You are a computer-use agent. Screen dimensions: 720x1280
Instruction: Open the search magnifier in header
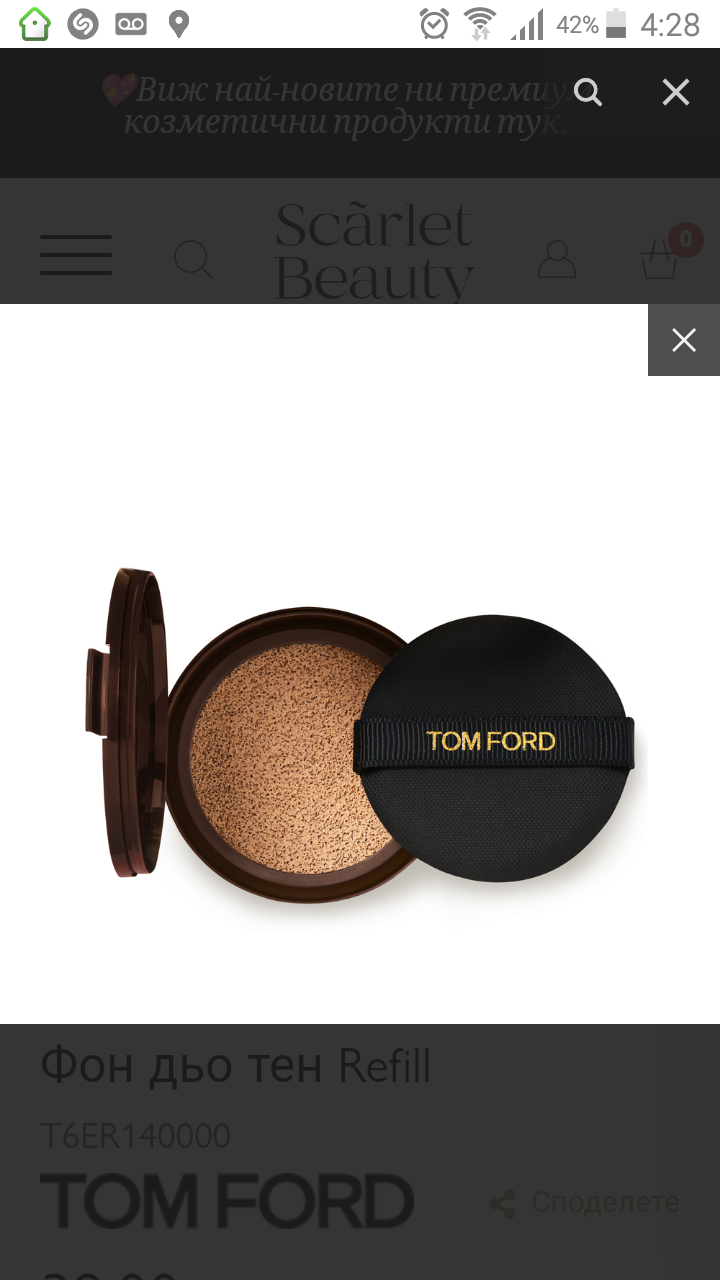click(x=193, y=259)
